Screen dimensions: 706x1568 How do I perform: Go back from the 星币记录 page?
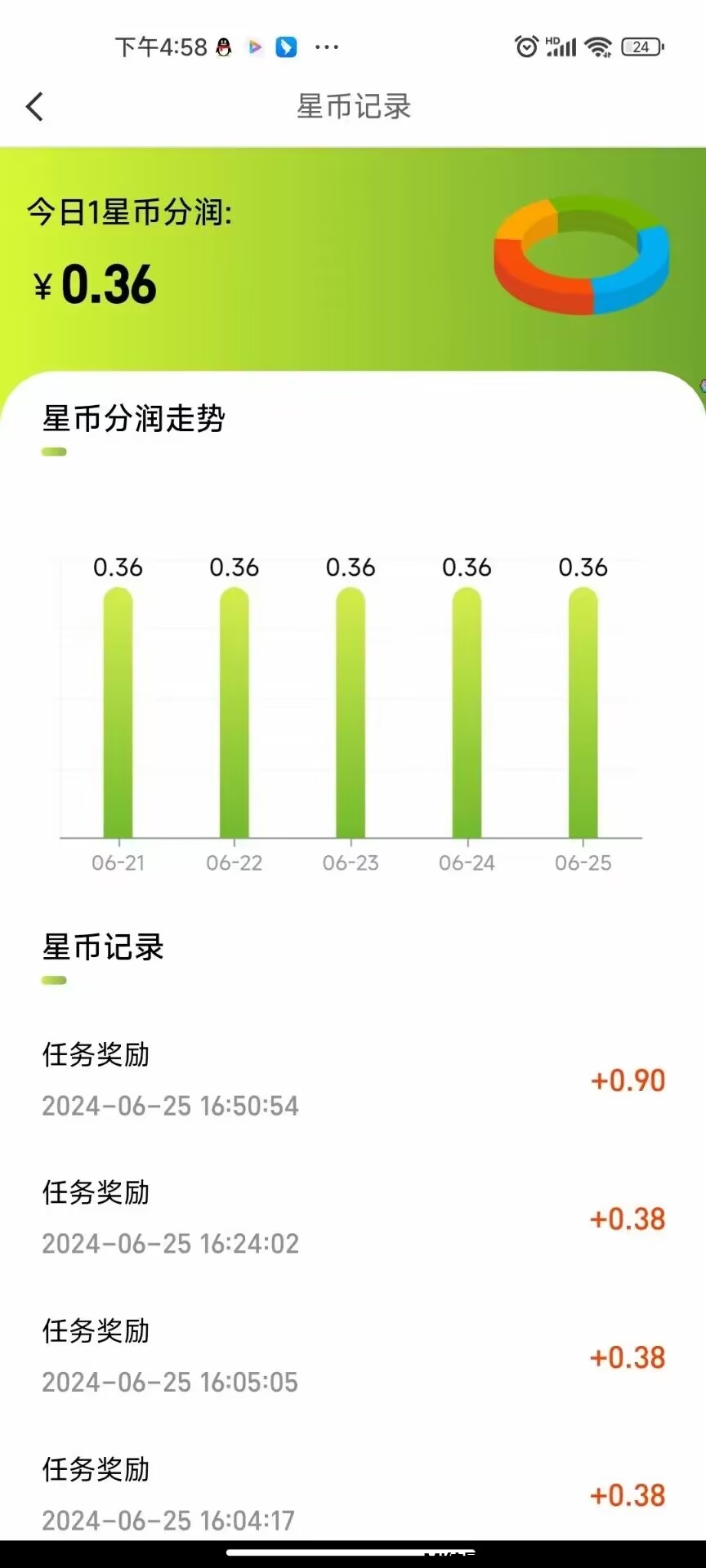[x=35, y=107]
